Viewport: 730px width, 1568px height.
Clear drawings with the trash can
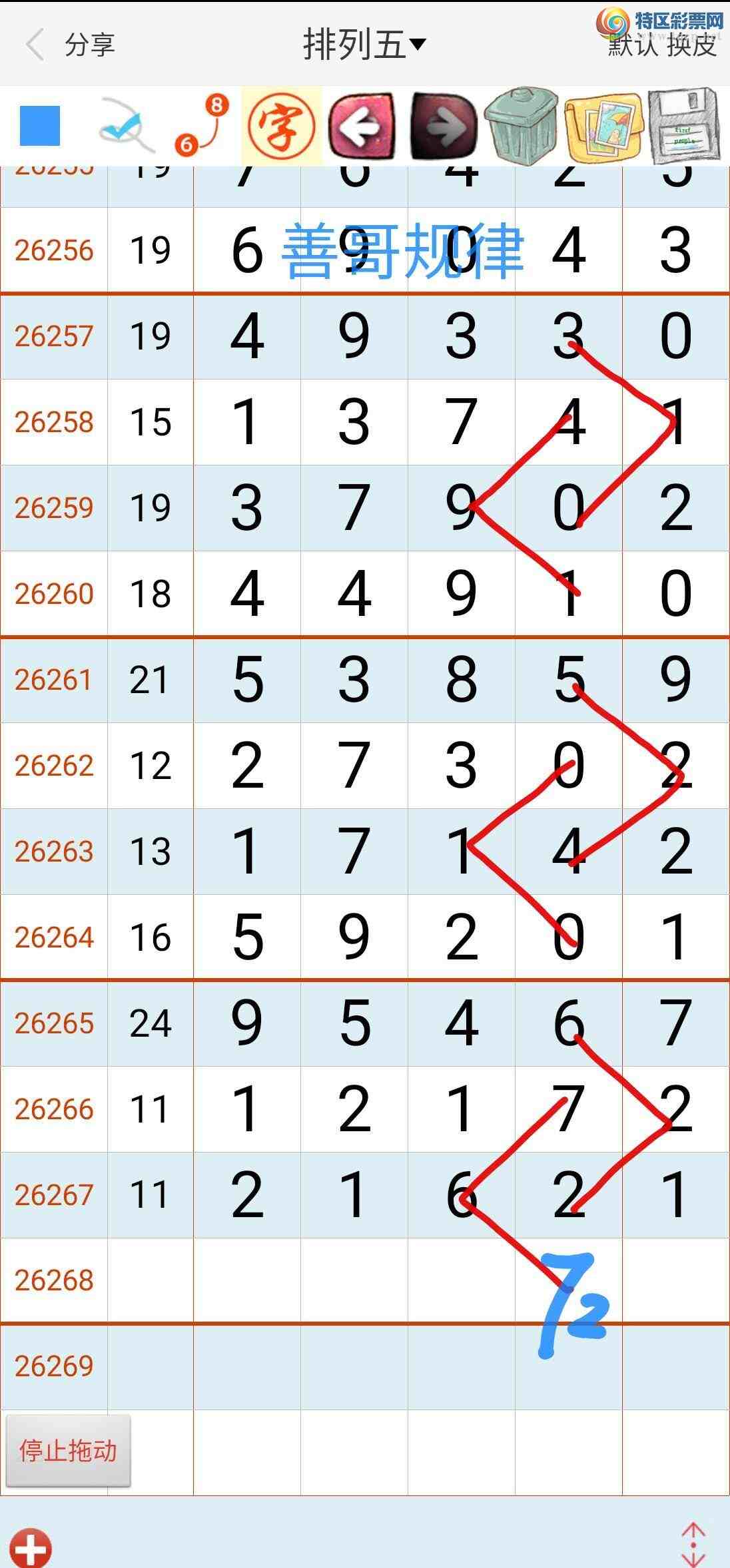tap(522, 125)
